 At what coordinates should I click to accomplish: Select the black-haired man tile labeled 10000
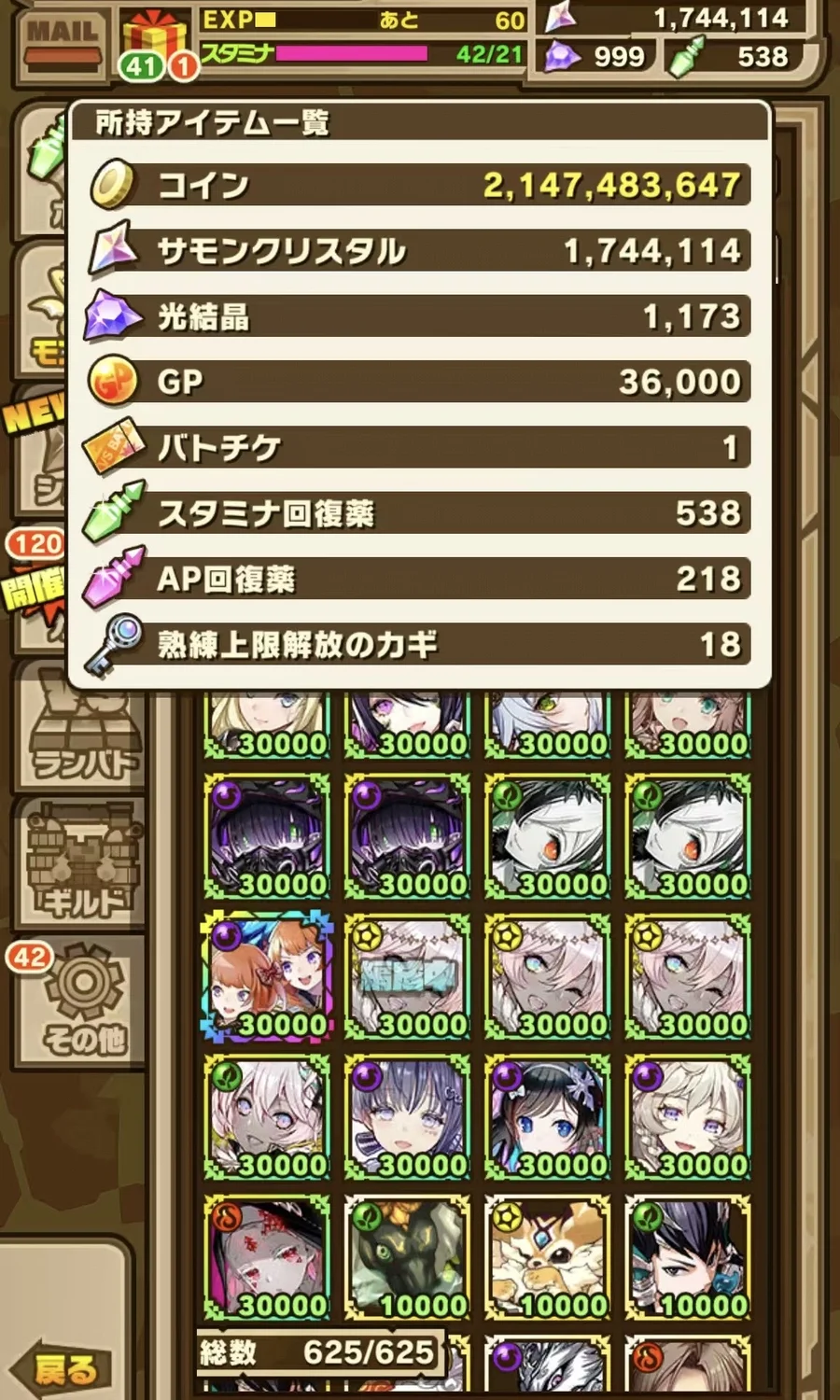(688, 1258)
